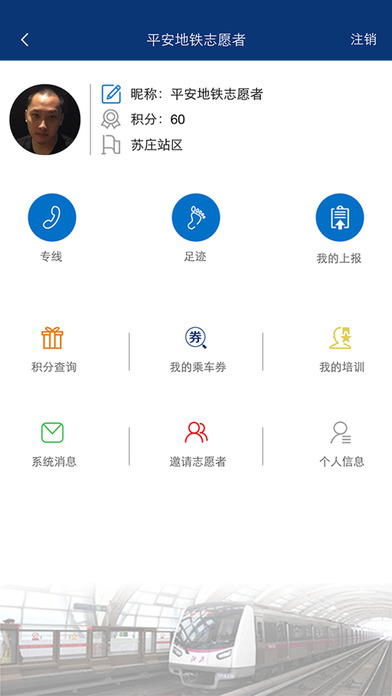This screenshot has height=696, width=392.
Task: Select 邀请志愿者 to invite volunteers
Action: click(x=197, y=444)
